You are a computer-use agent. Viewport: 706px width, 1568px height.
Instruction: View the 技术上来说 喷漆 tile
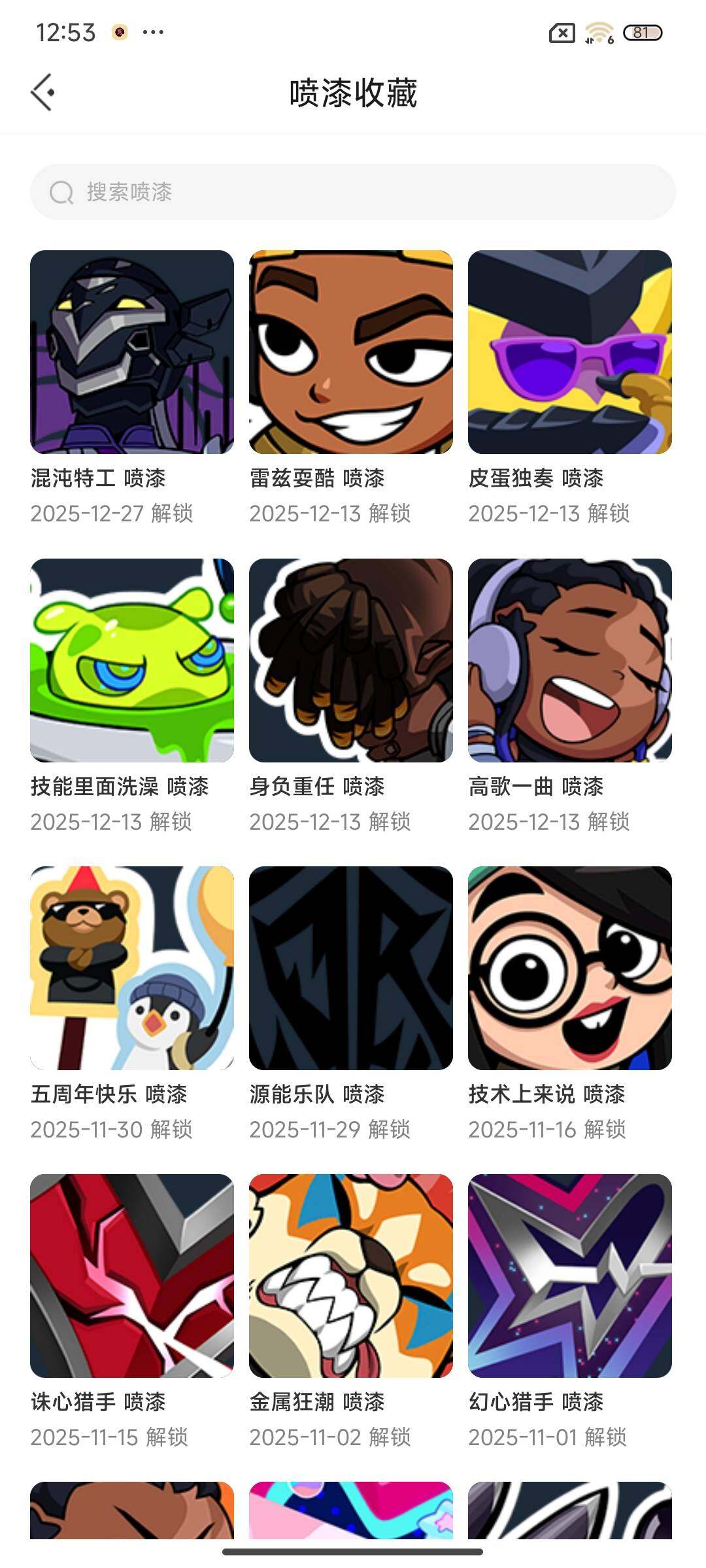coord(570,968)
